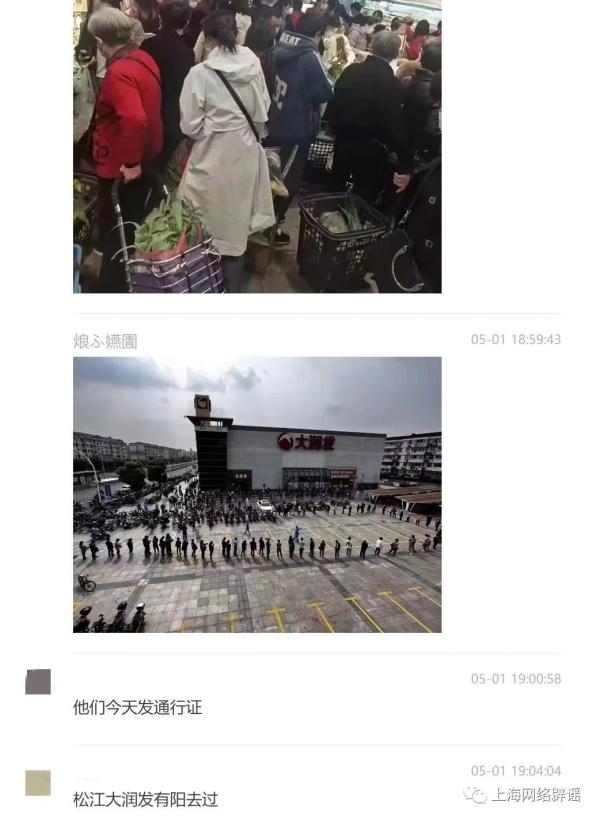Image resolution: width=600 pixels, height=821 pixels.
Task: Open the 大润发 queue photo
Action: [257, 494]
